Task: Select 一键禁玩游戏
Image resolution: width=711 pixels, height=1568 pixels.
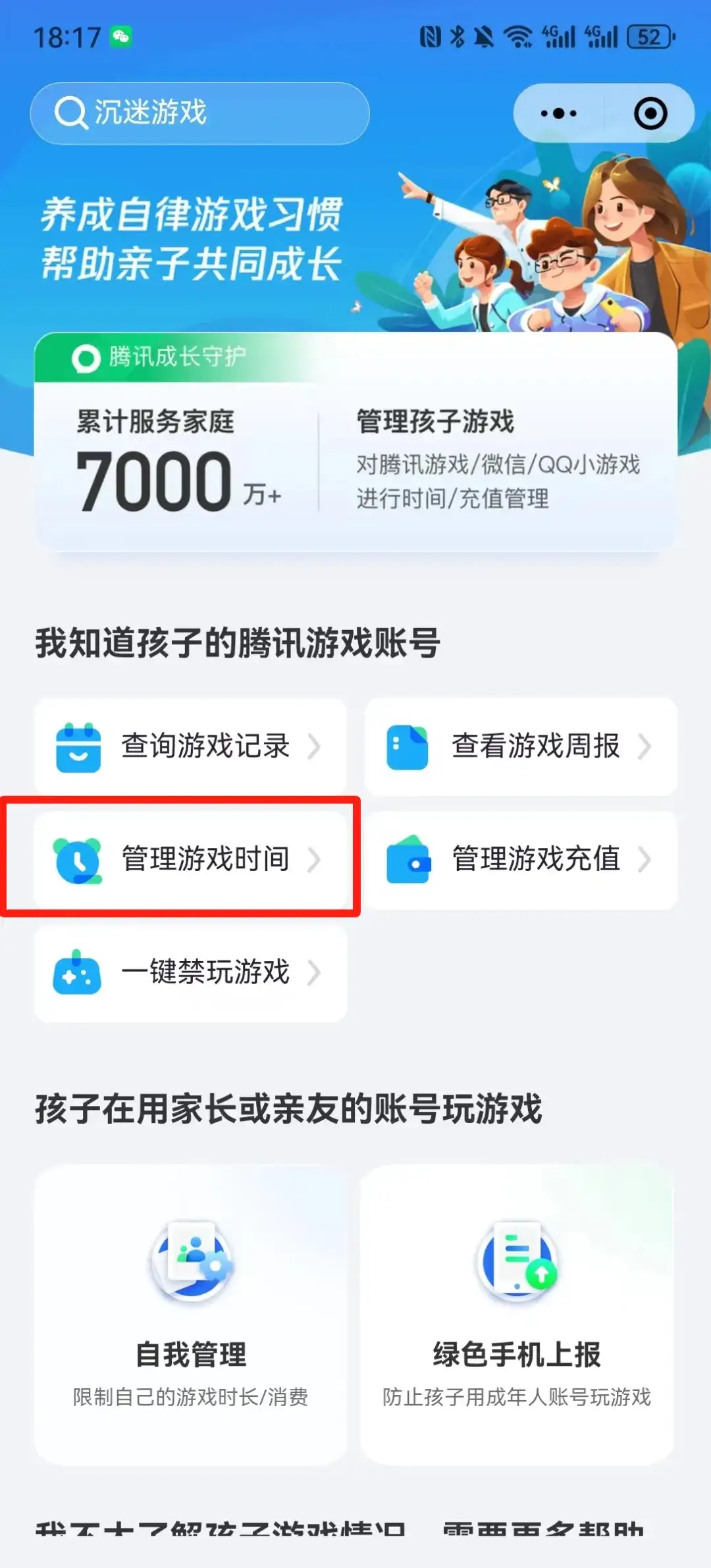Action: click(190, 973)
